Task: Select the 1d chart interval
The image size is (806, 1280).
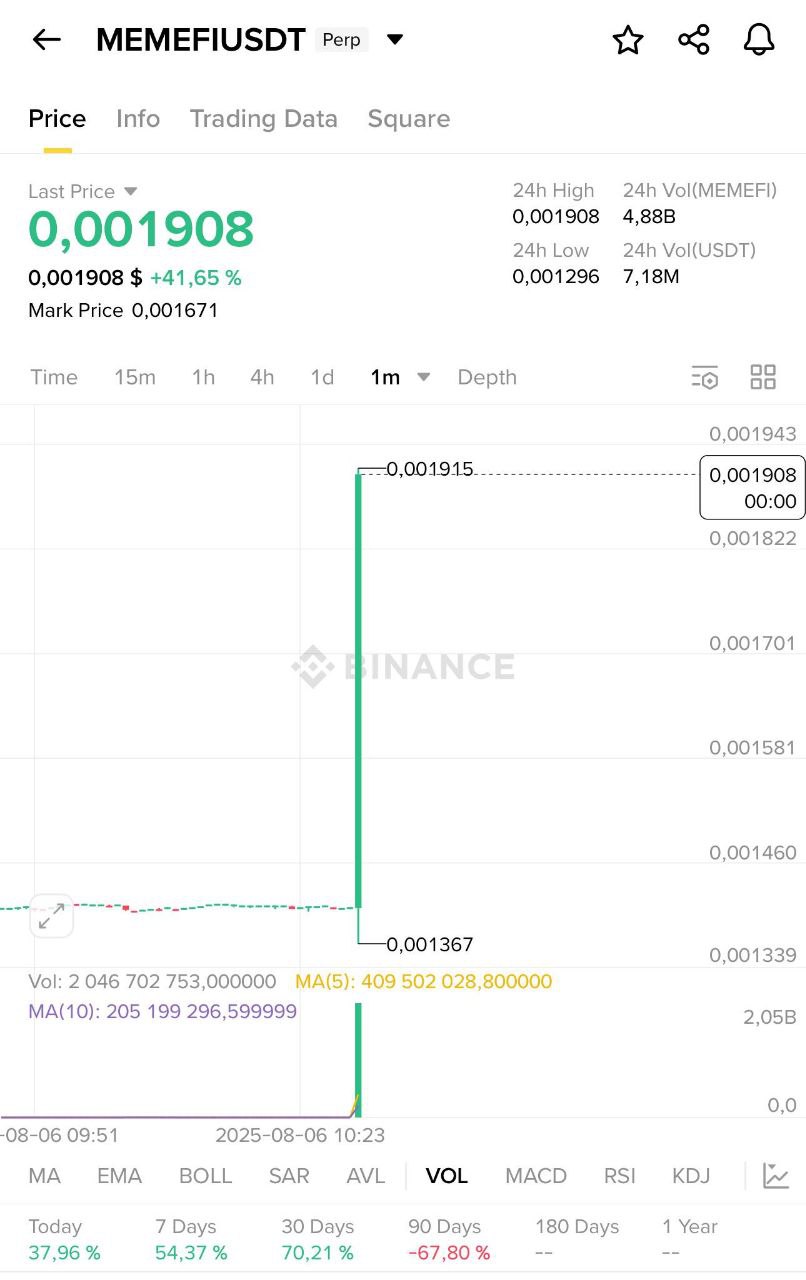Action: click(322, 377)
